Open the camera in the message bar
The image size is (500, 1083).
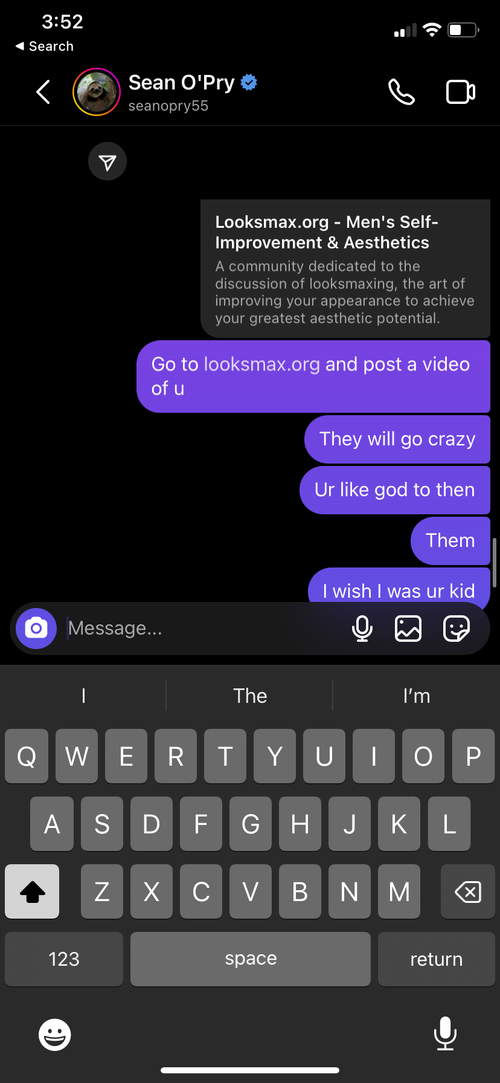click(x=37, y=629)
